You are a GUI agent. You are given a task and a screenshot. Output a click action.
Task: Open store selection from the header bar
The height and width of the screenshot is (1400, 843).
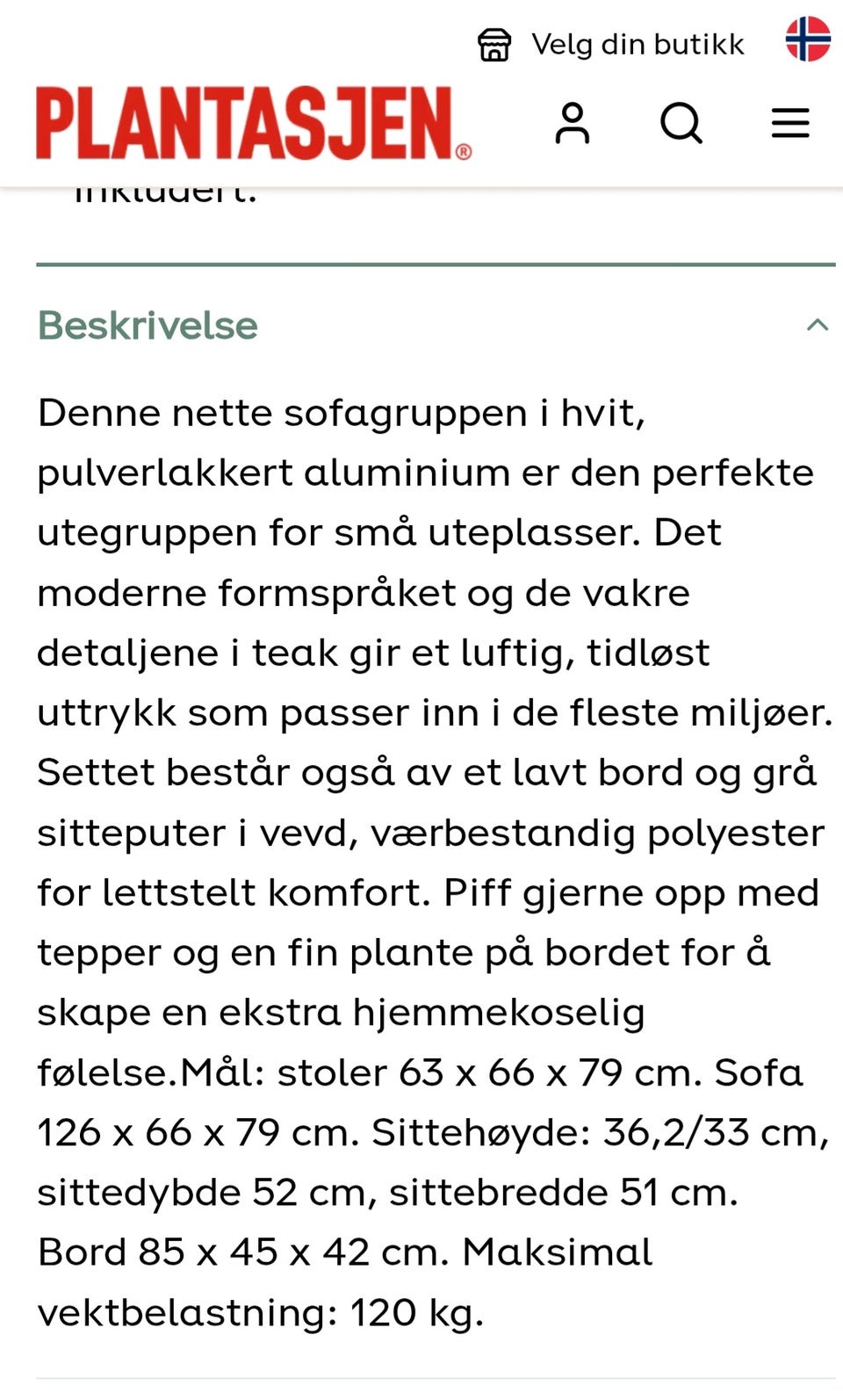(615, 44)
